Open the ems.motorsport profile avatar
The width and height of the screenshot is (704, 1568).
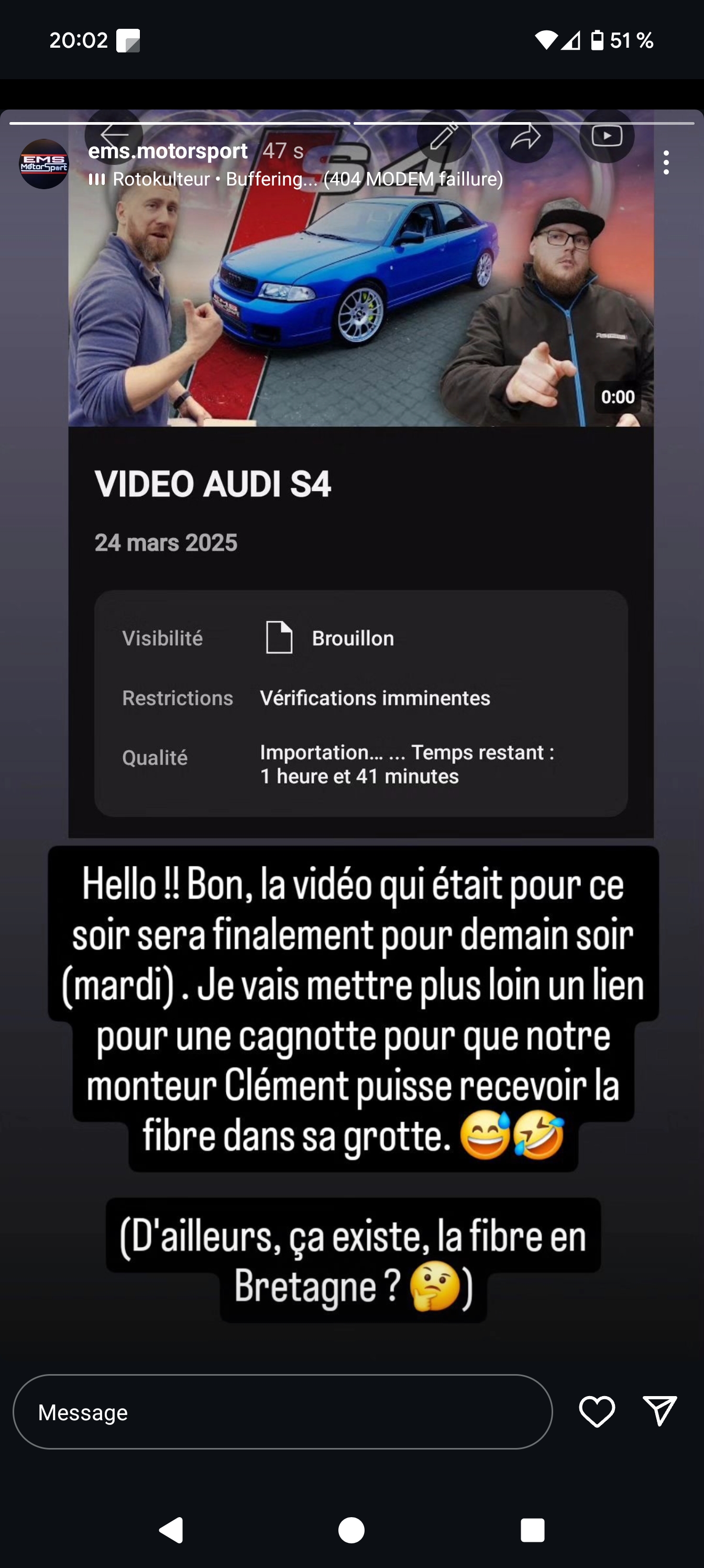[44, 164]
